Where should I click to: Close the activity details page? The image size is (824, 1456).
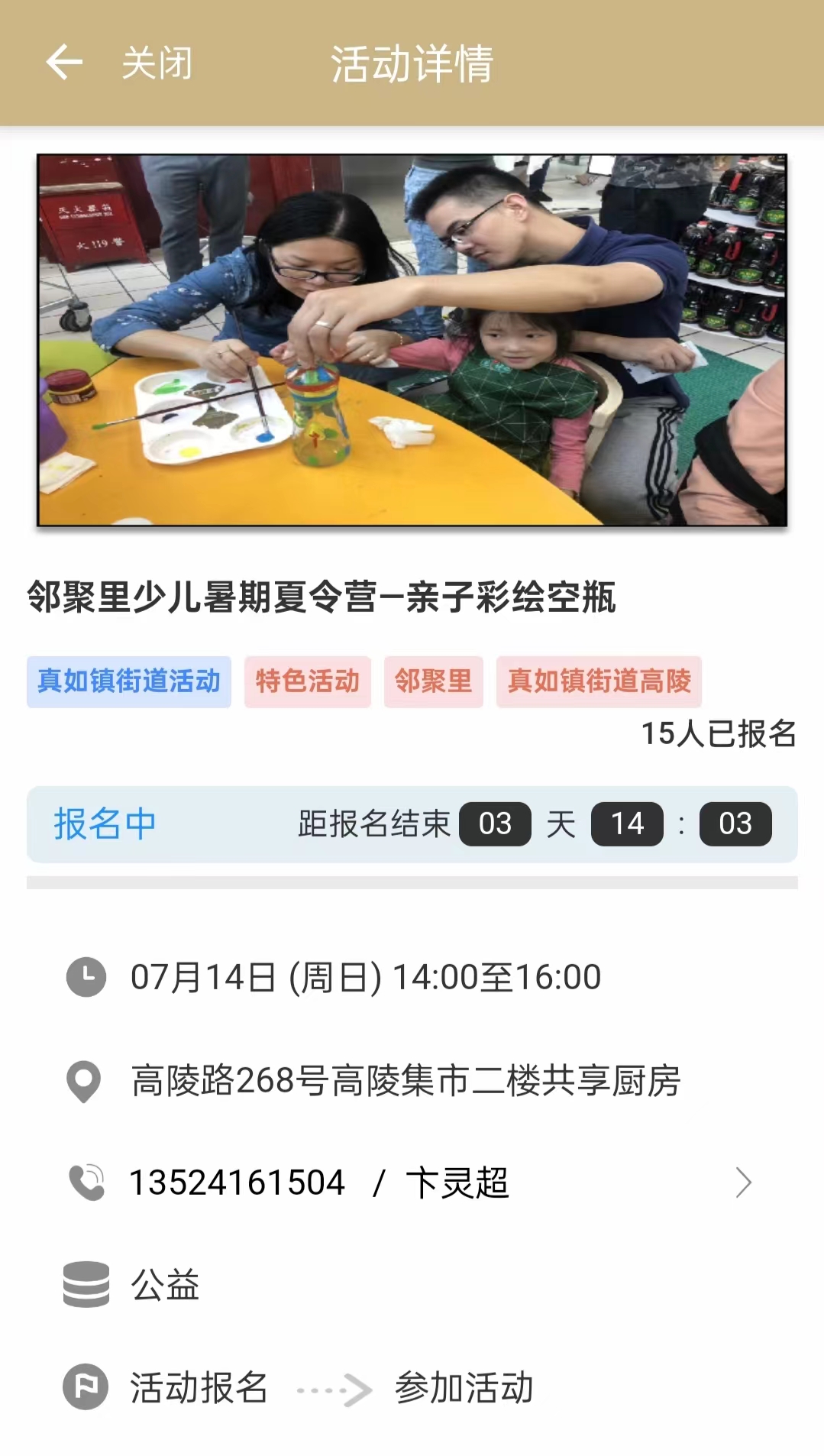(x=157, y=63)
